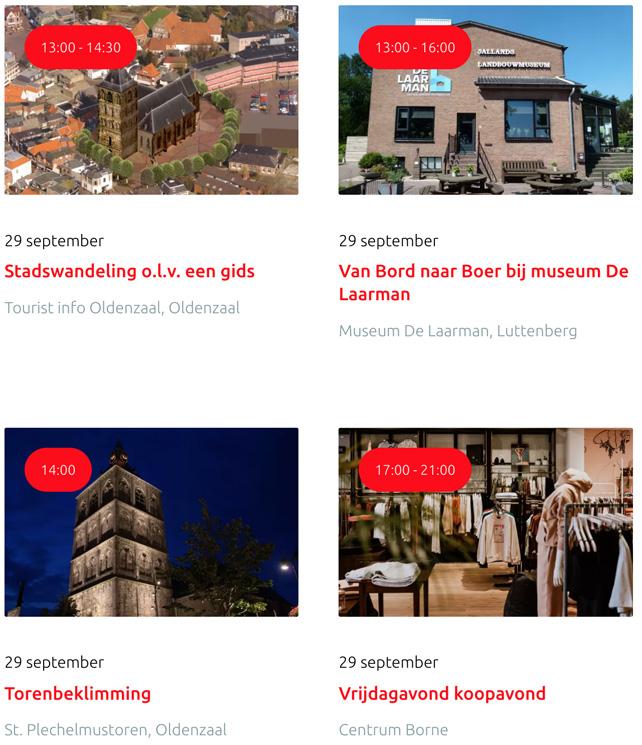Open the Vrijdagavond koopavond event link
The height and width of the screenshot is (745, 642).
click(x=442, y=693)
